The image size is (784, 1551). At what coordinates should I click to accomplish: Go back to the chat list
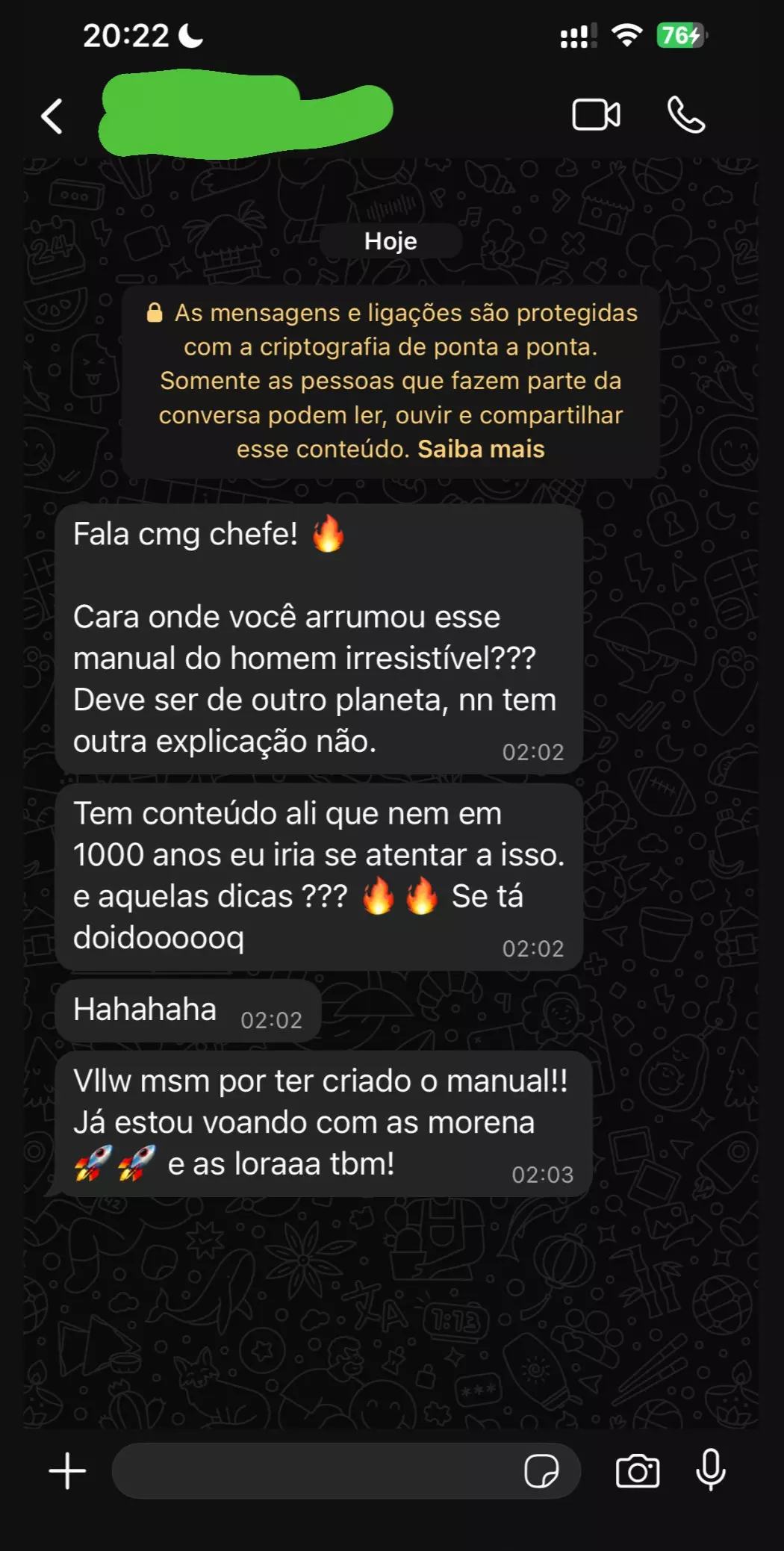tap(52, 116)
